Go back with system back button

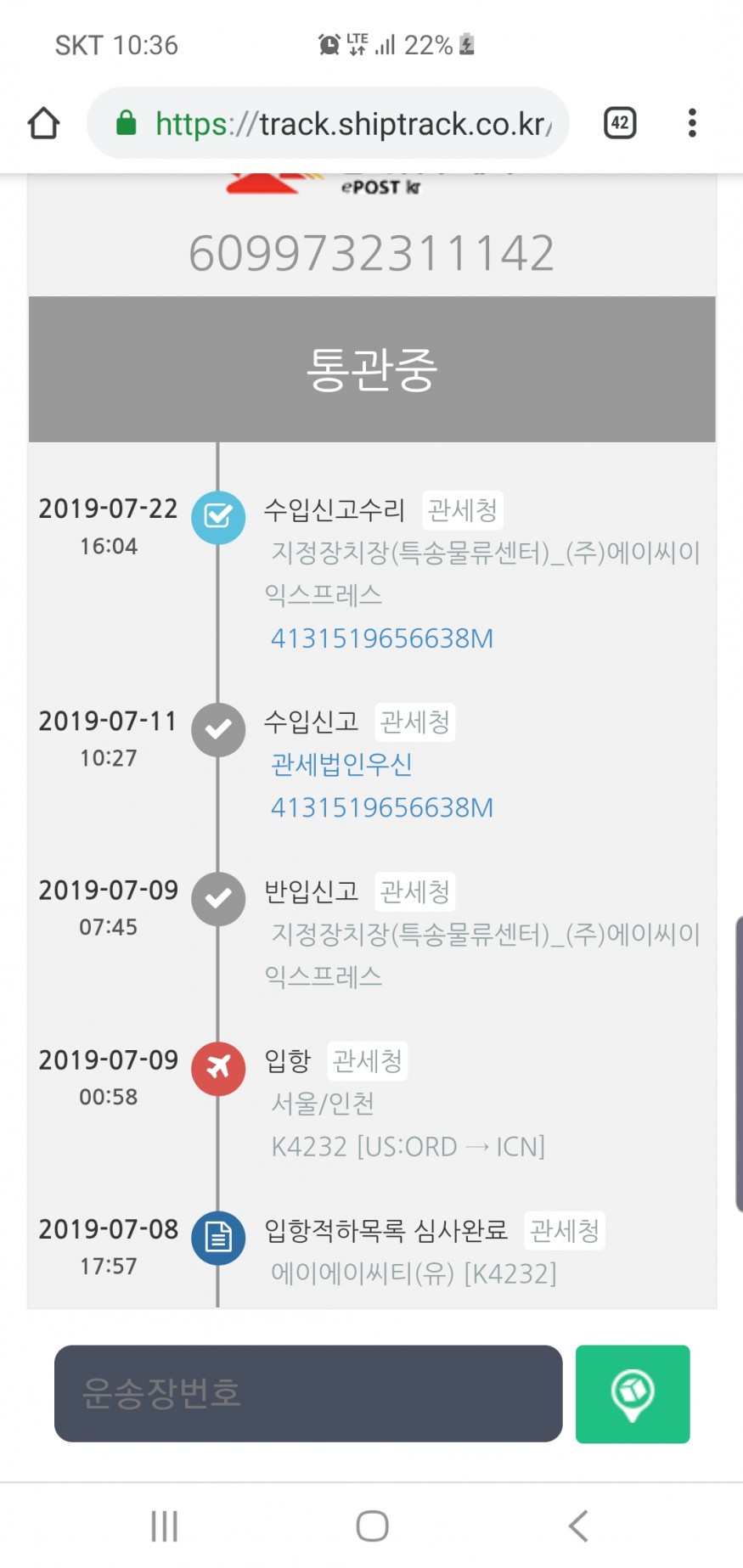pos(578,1526)
